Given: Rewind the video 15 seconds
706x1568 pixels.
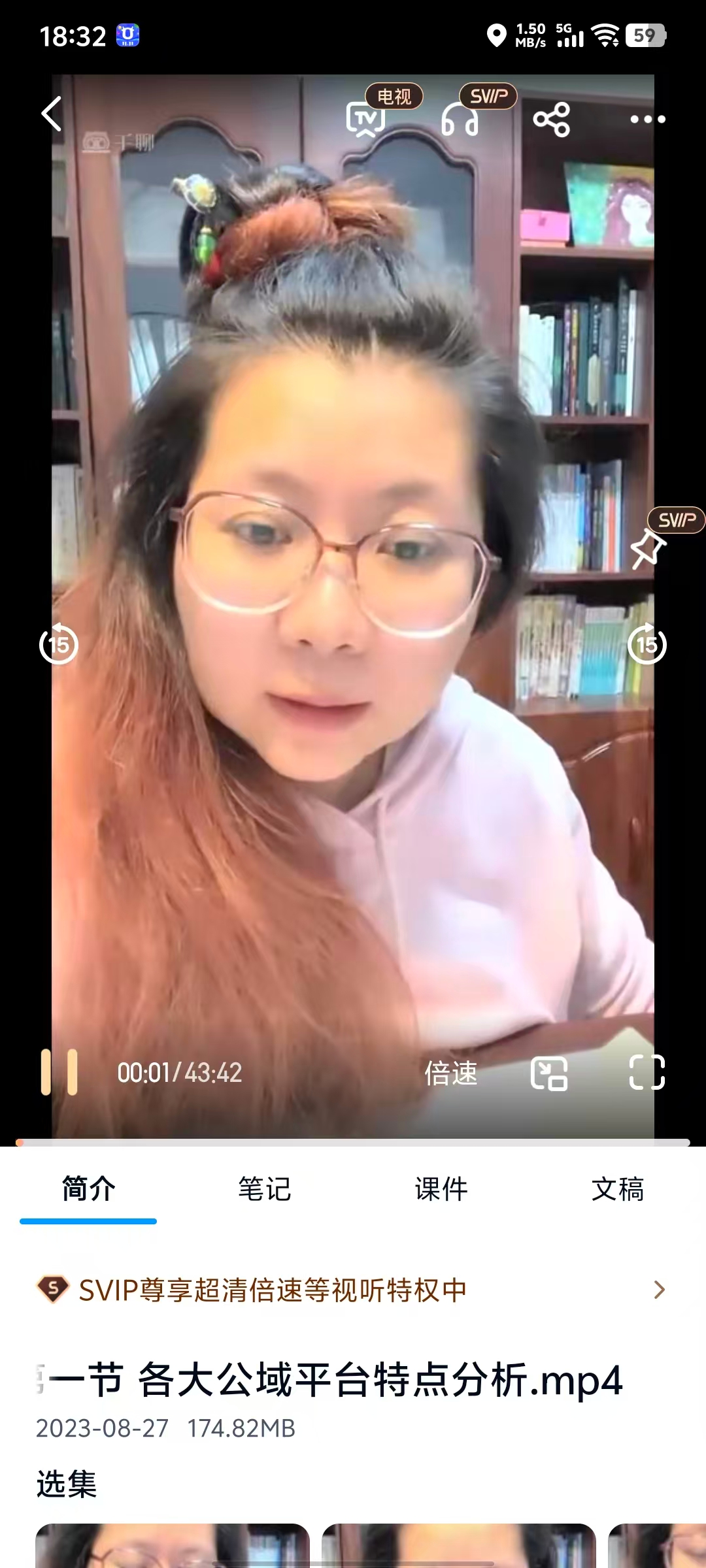Looking at the screenshot, I should click(x=59, y=644).
